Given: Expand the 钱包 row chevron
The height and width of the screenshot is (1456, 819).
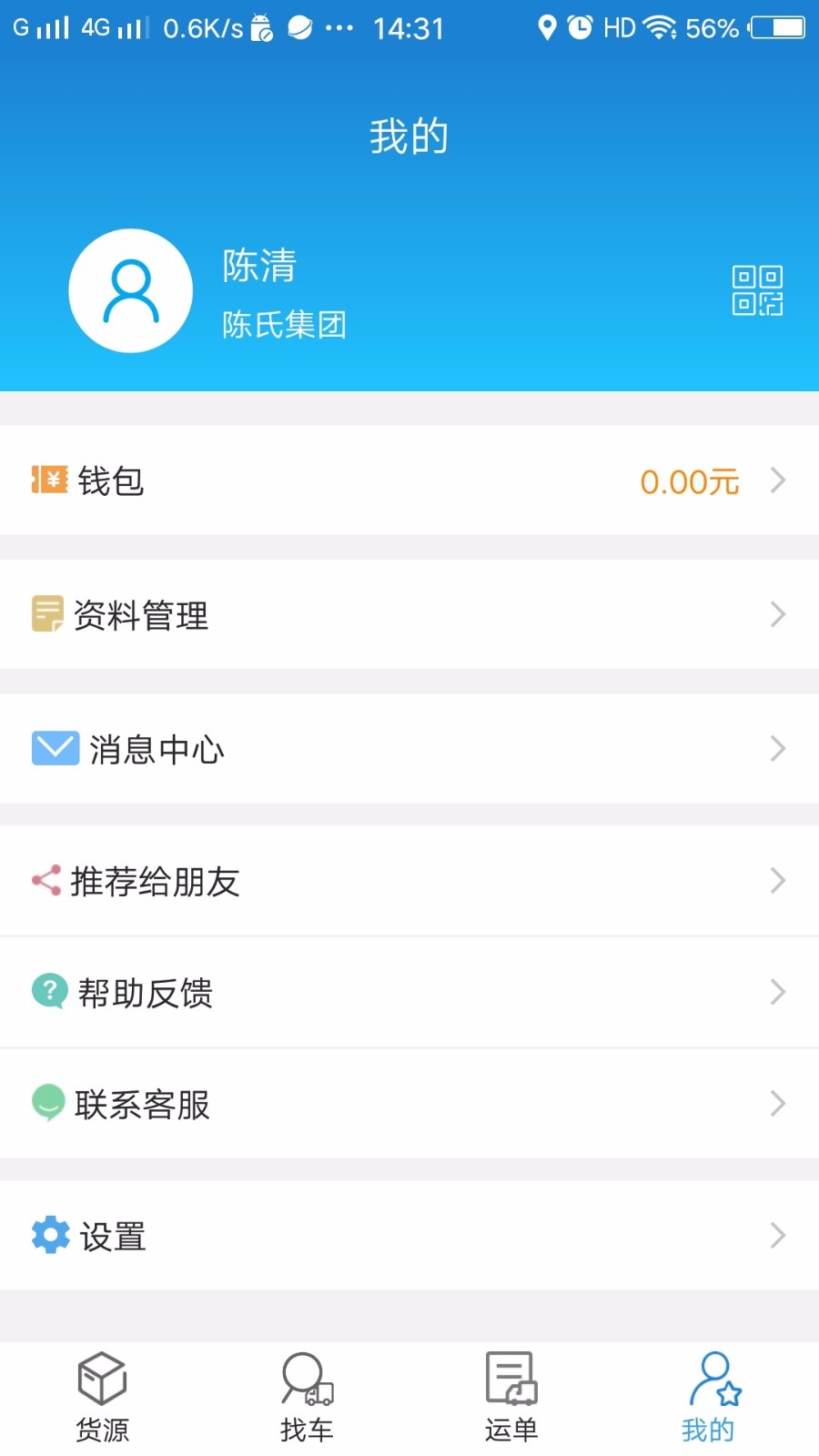Looking at the screenshot, I should click(778, 480).
